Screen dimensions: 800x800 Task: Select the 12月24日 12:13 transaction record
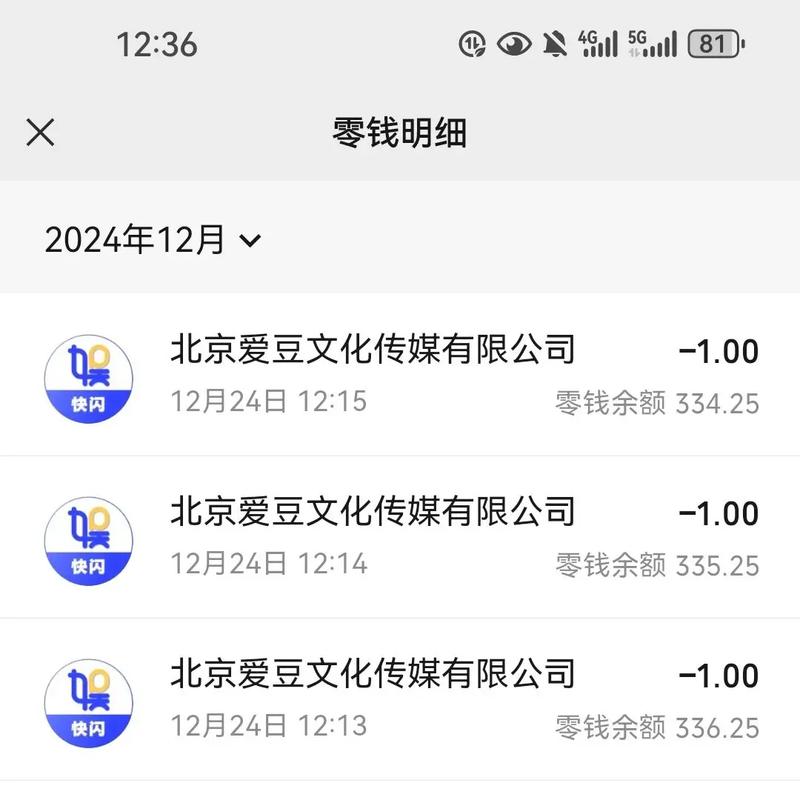click(400, 699)
